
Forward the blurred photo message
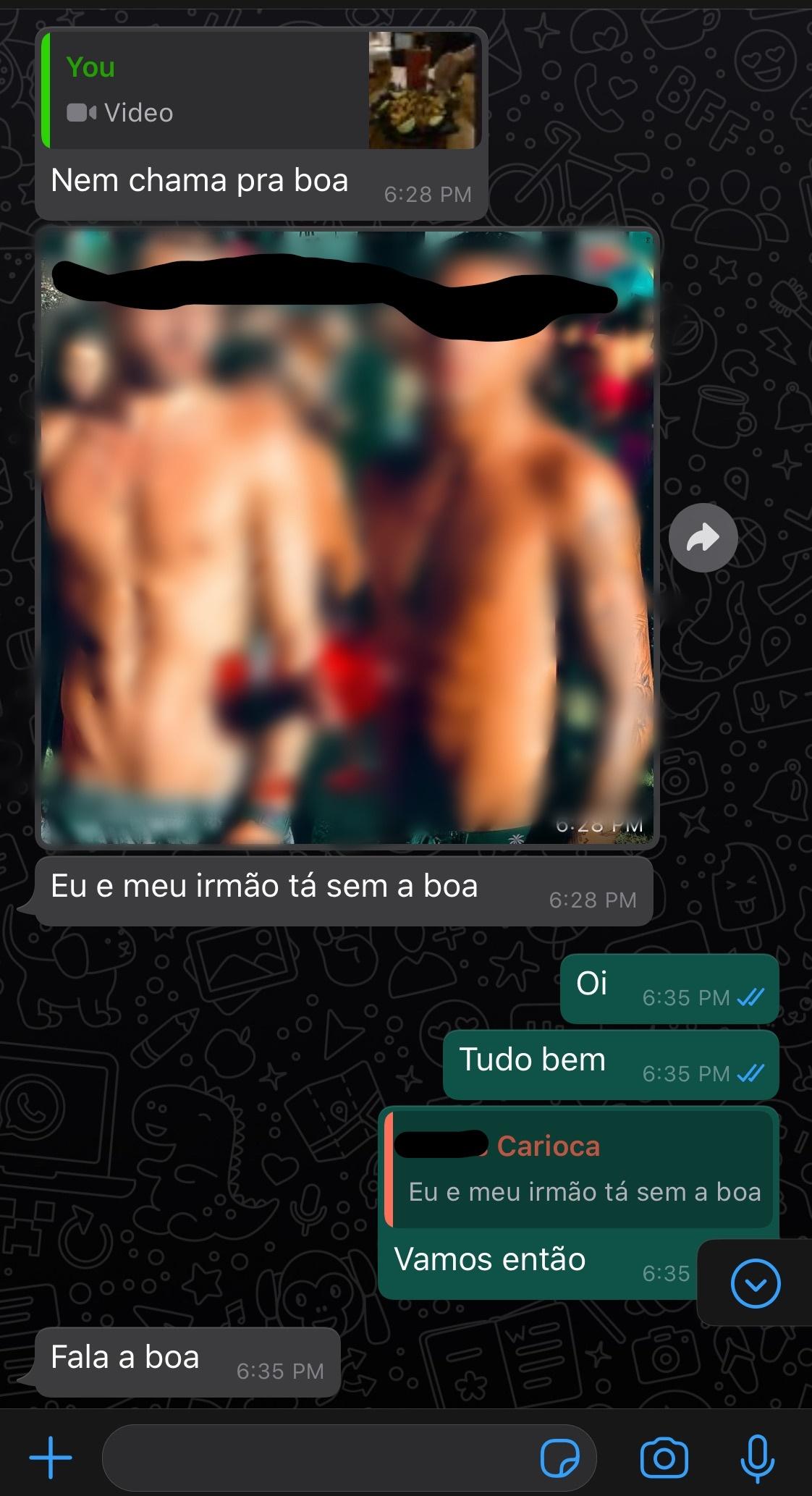[x=703, y=537]
